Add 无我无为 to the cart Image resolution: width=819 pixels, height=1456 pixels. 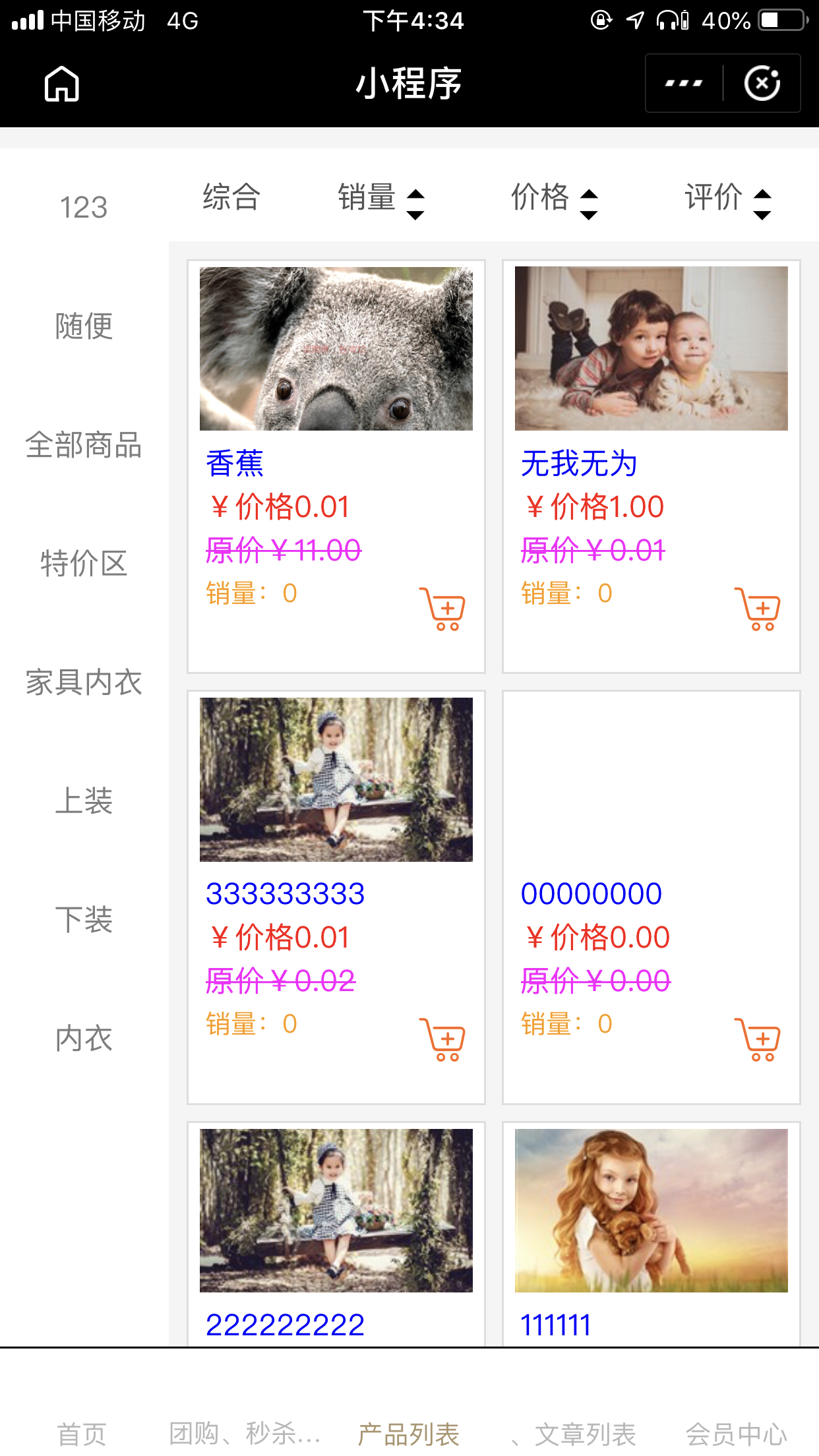coord(758,609)
